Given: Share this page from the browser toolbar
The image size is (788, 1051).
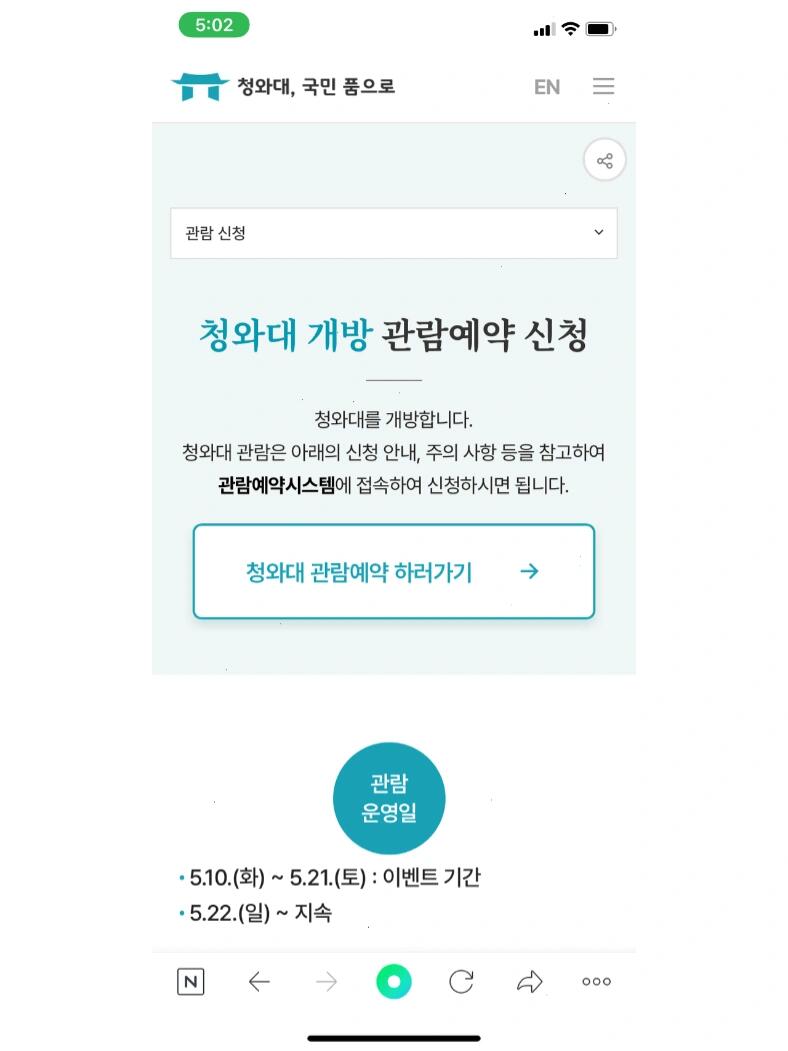Looking at the screenshot, I should [x=529, y=982].
